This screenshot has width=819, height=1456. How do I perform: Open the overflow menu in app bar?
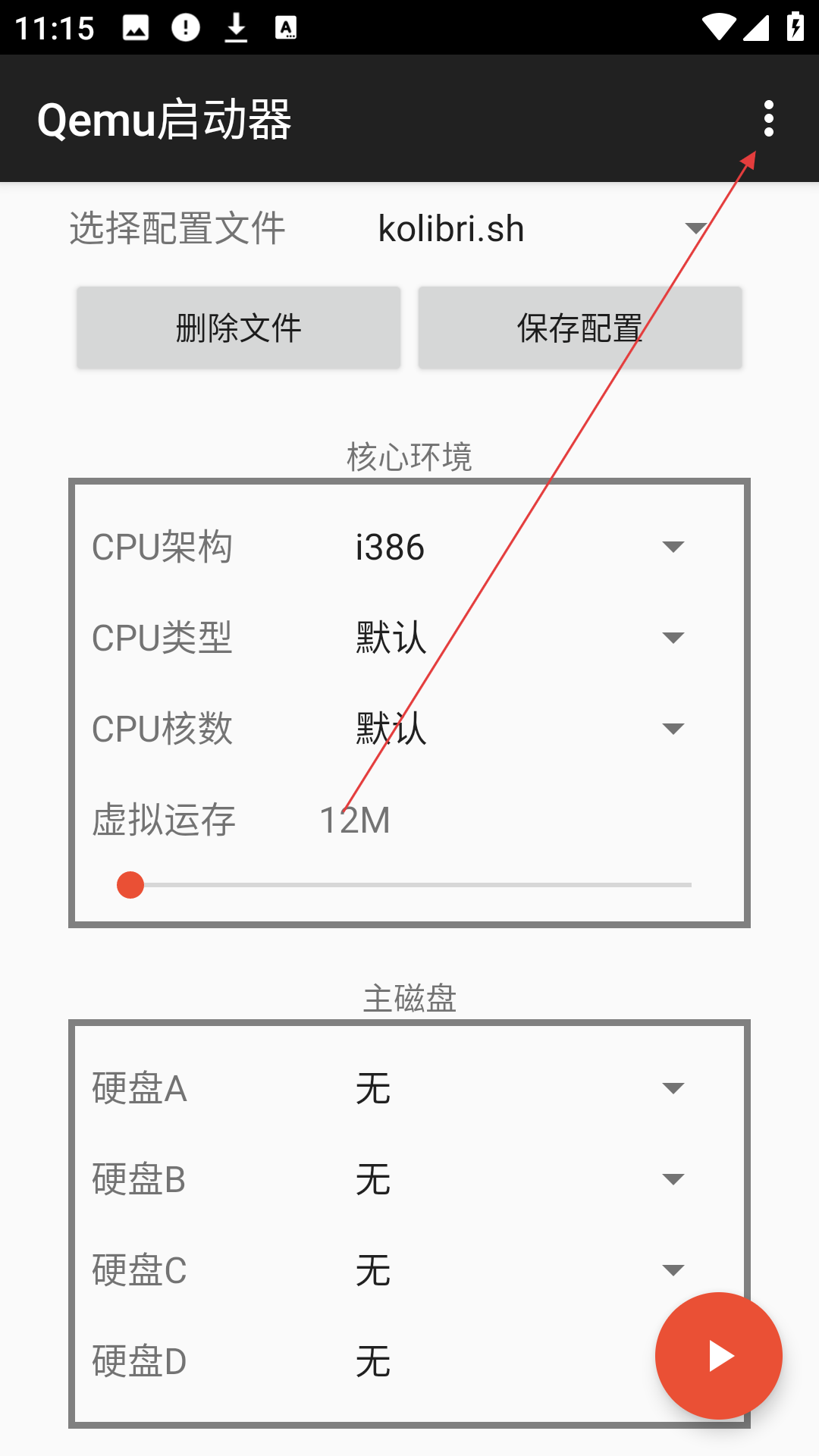coord(768,119)
